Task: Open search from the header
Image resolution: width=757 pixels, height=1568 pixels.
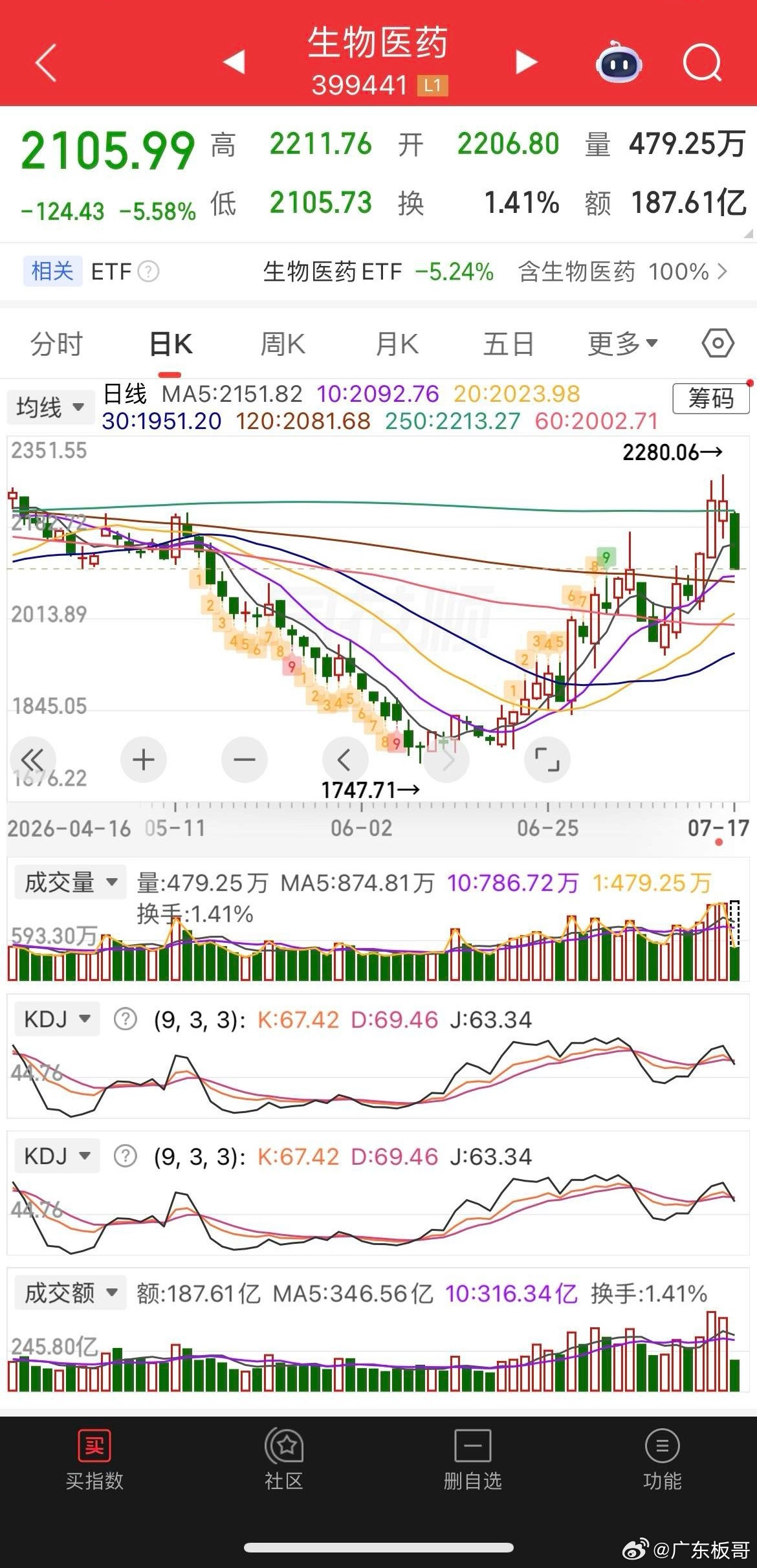Action: (x=703, y=63)
